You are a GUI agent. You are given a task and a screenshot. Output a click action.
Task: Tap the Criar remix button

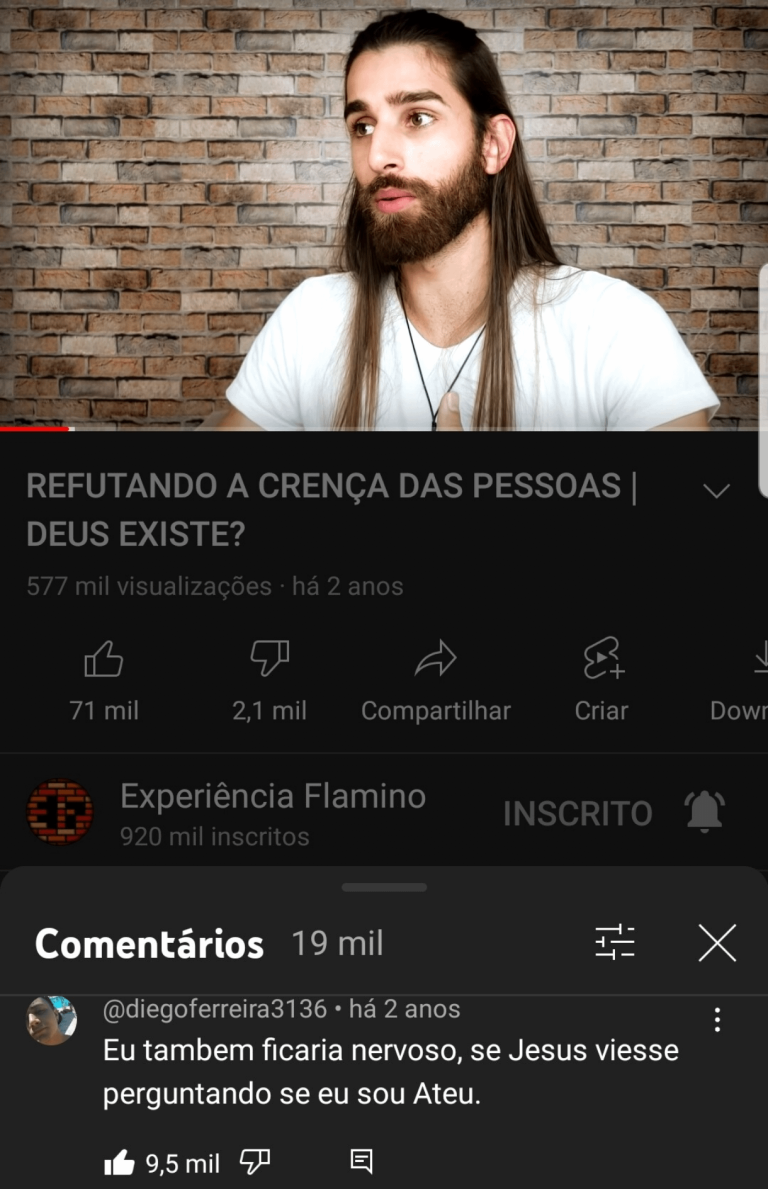(602, 661)
